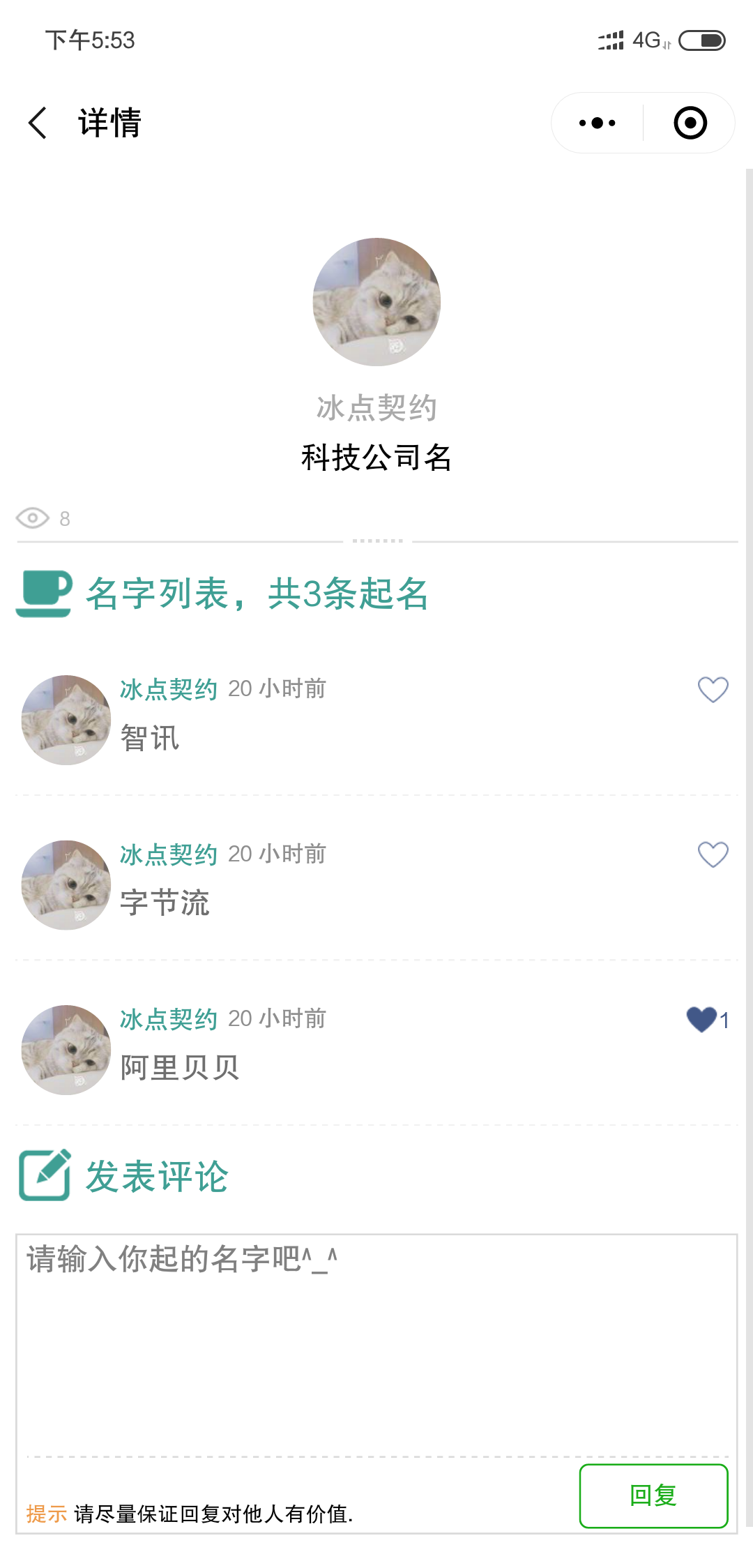The height and width of the screenshot is (1568, 753).
Task: Open the mini program three-dot menu
Action: pos(598,123)
